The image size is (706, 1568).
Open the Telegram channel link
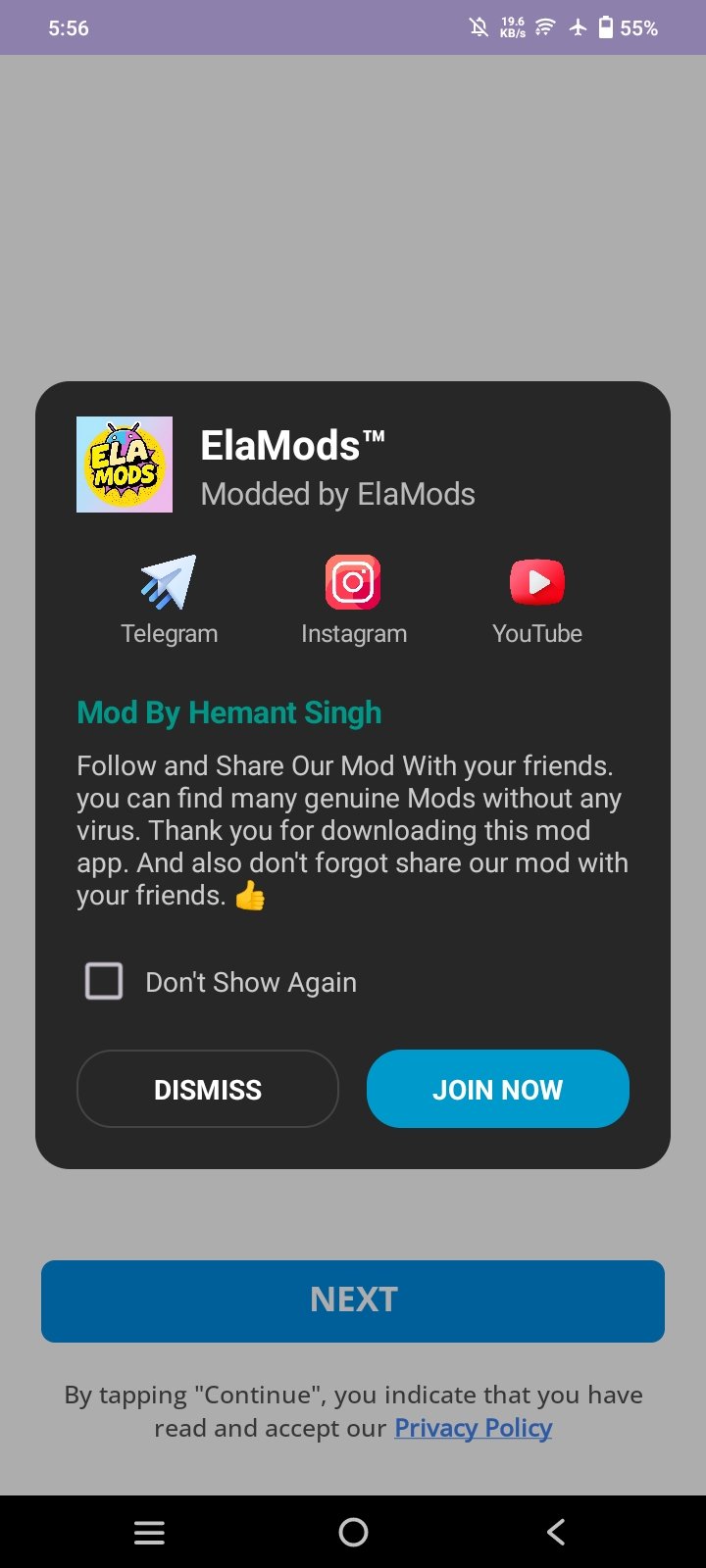[x=169, y=600]
